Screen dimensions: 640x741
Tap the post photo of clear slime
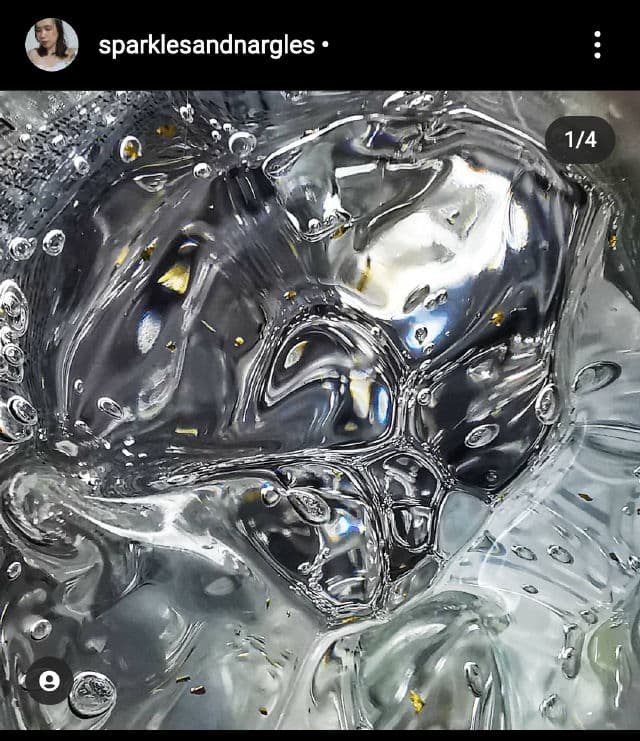(x=320, y=400)
